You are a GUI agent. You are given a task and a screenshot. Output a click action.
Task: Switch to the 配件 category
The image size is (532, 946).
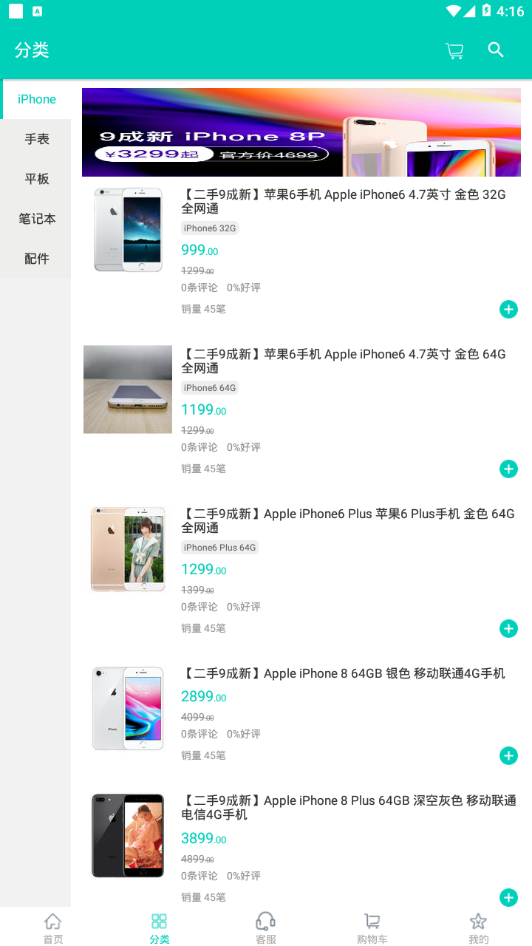[x=36, y=258]
